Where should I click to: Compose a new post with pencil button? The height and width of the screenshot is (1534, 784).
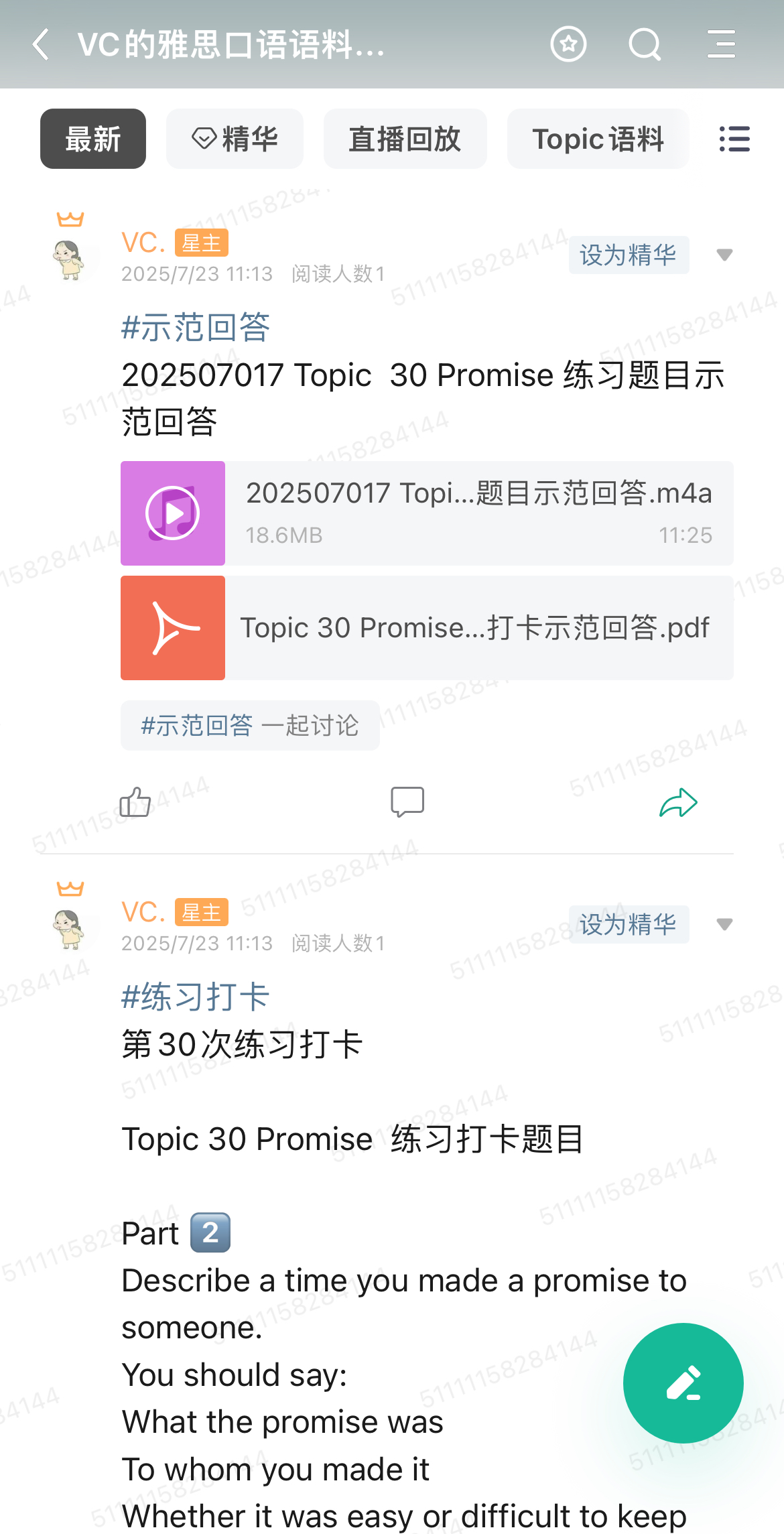coord(683,1383)
